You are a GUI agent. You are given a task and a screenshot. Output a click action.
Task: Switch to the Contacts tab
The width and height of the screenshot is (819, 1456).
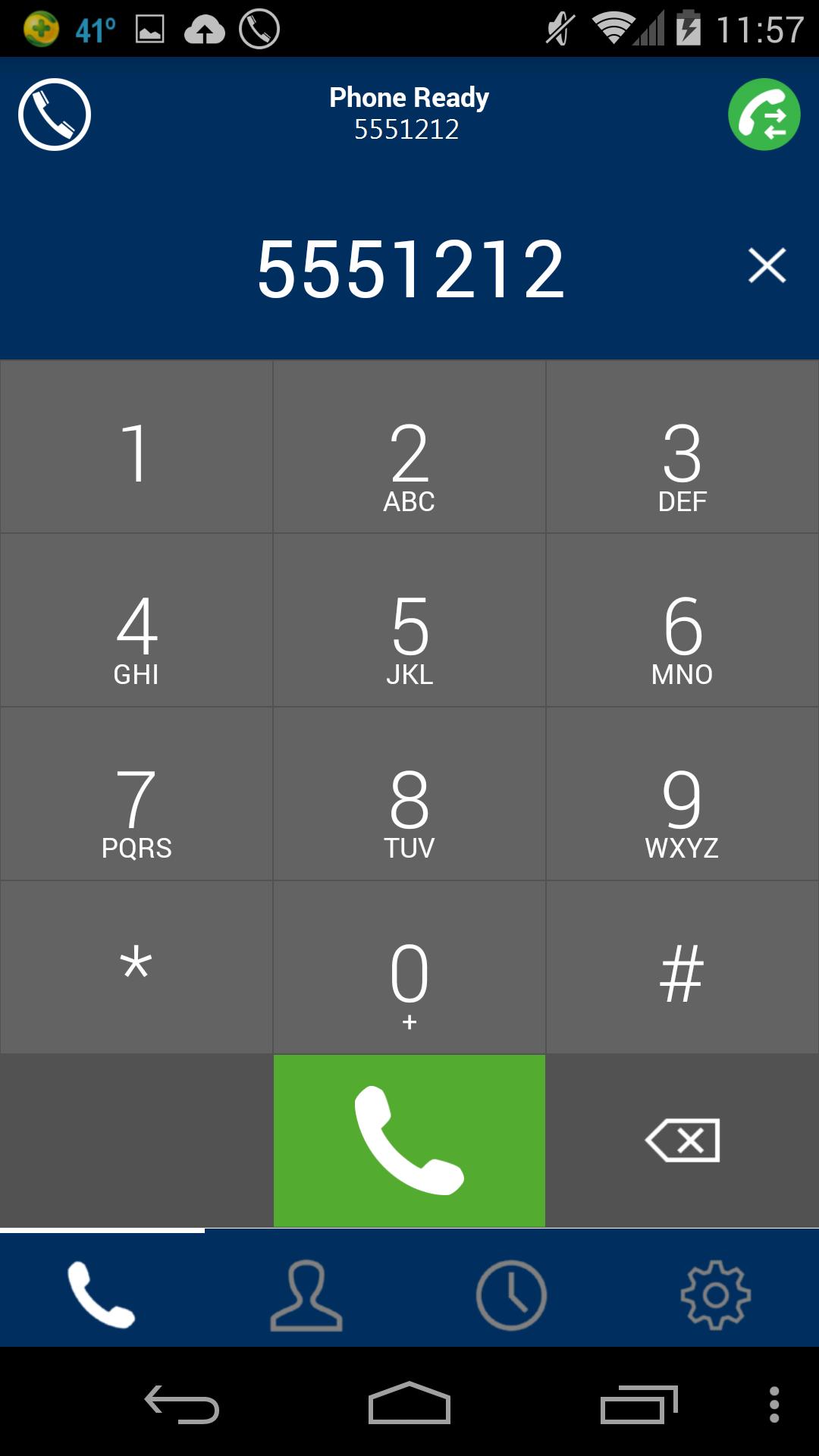pos(306,1295)
